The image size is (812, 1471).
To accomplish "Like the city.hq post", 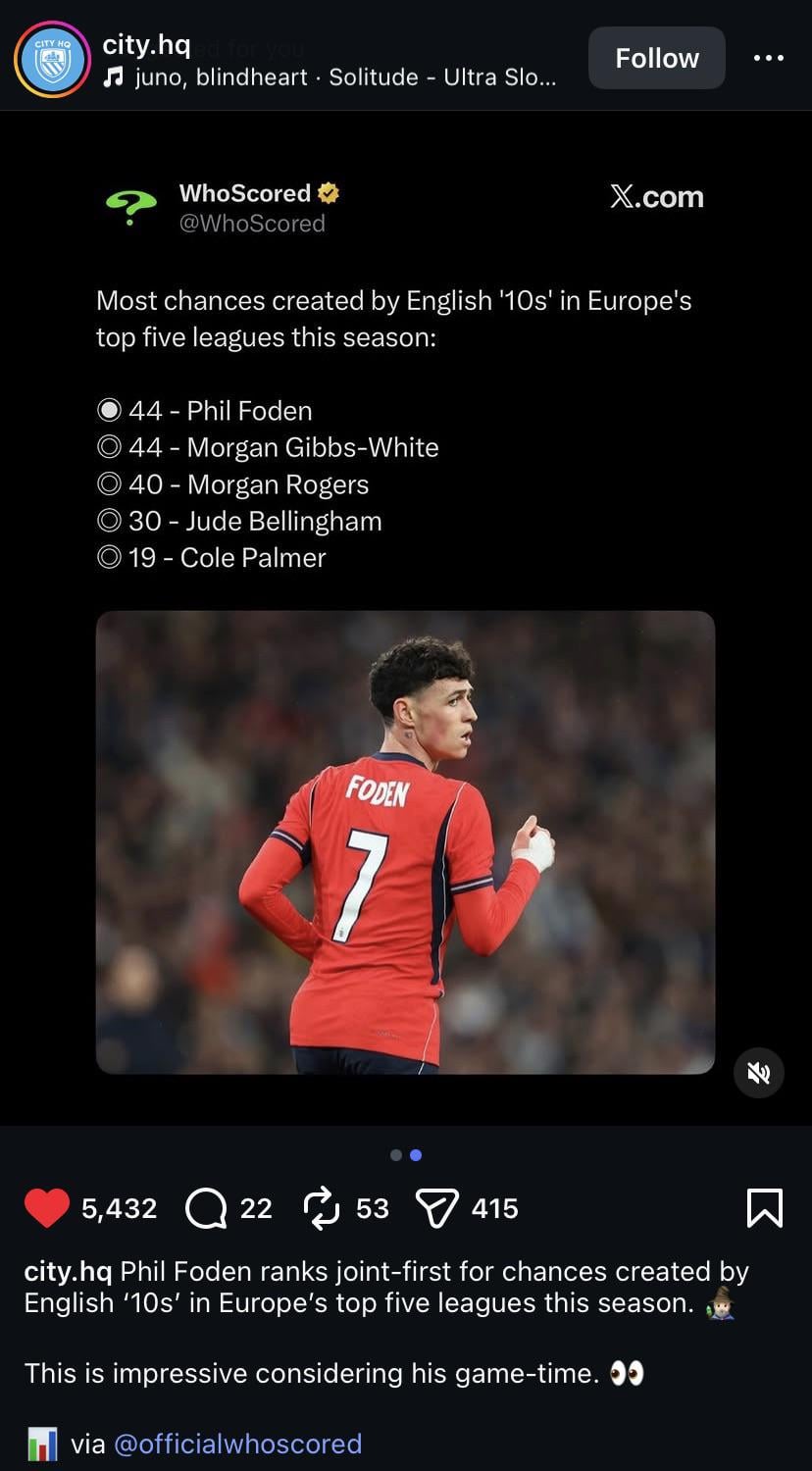I will (x=47, y=1208).
